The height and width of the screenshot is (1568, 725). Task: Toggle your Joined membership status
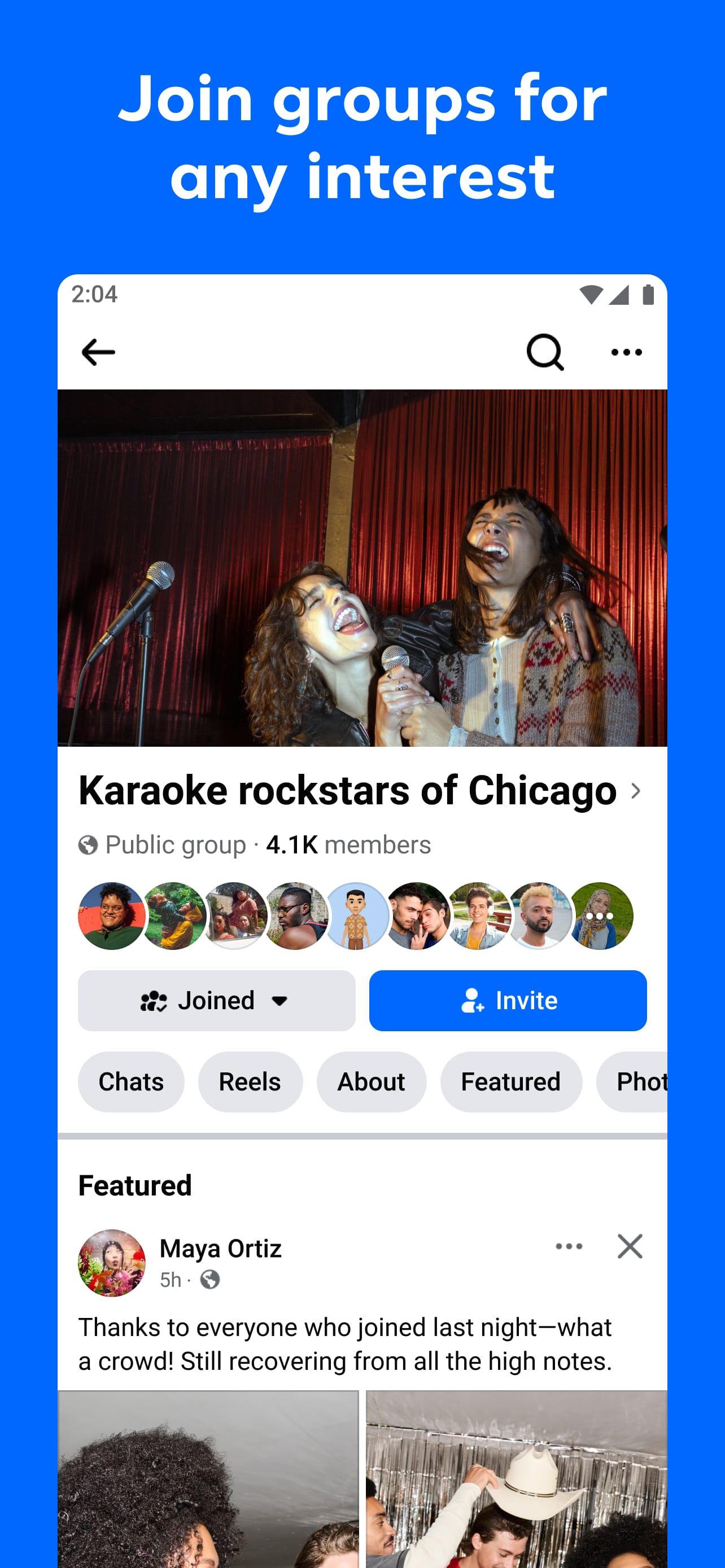point(216,1000)
